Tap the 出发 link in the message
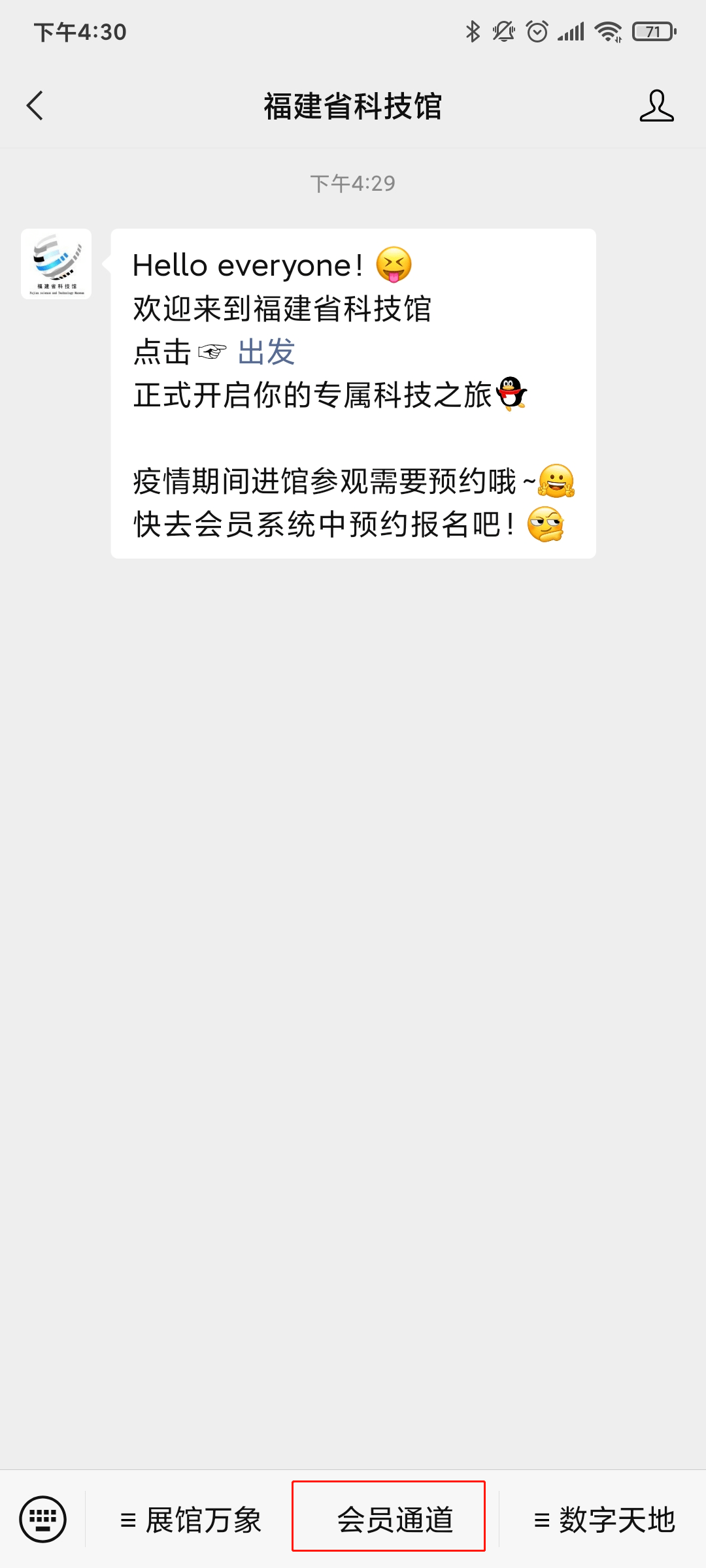This screenshot has height=1568, width=706. [266, 352]
